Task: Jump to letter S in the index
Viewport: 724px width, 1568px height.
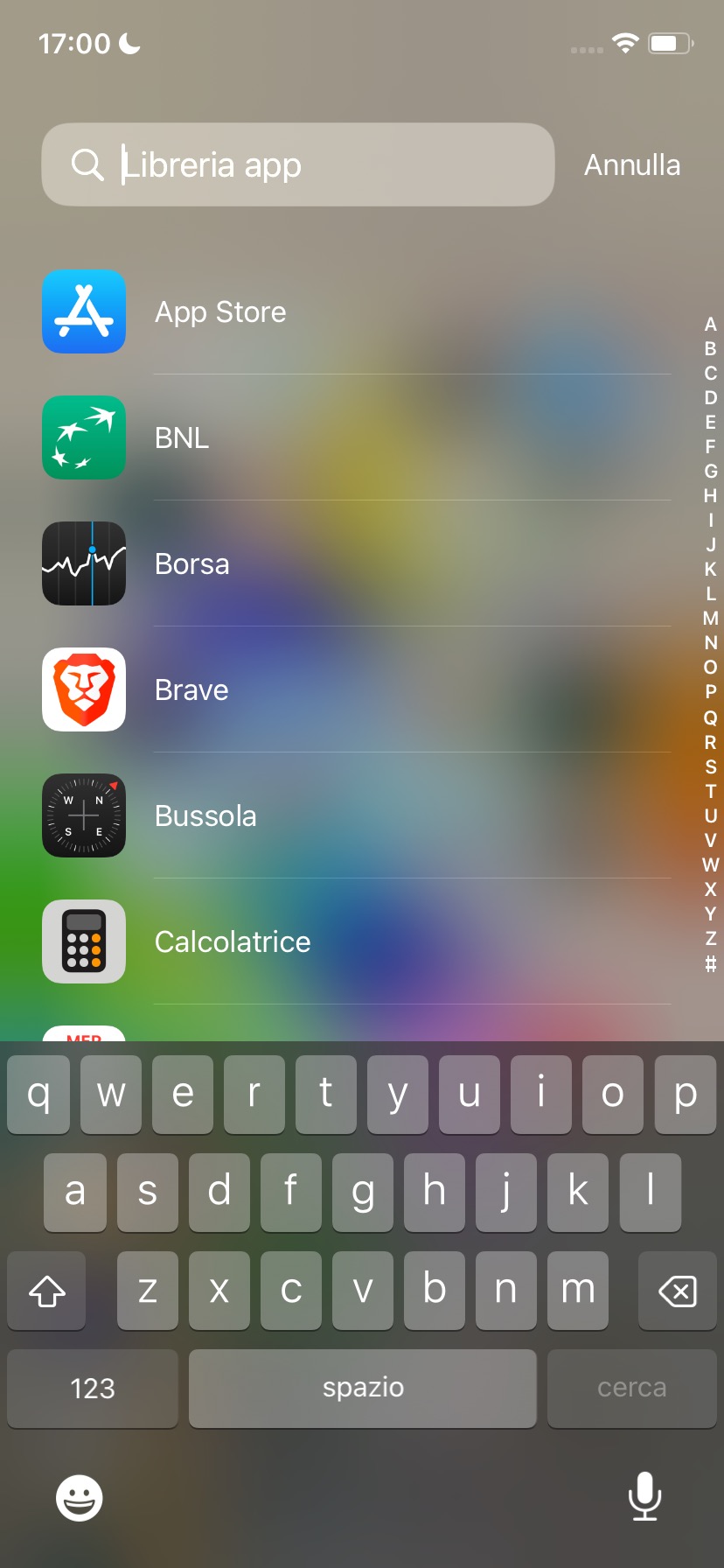Action: pos(711,766)
